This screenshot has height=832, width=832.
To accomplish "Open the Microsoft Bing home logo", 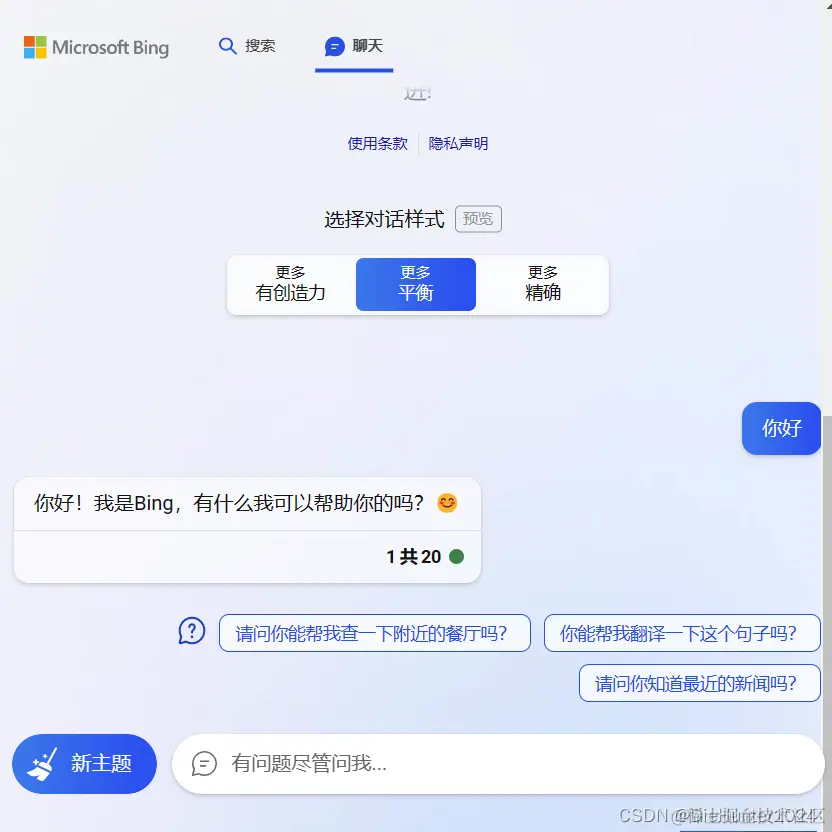I will pos(96,47).
